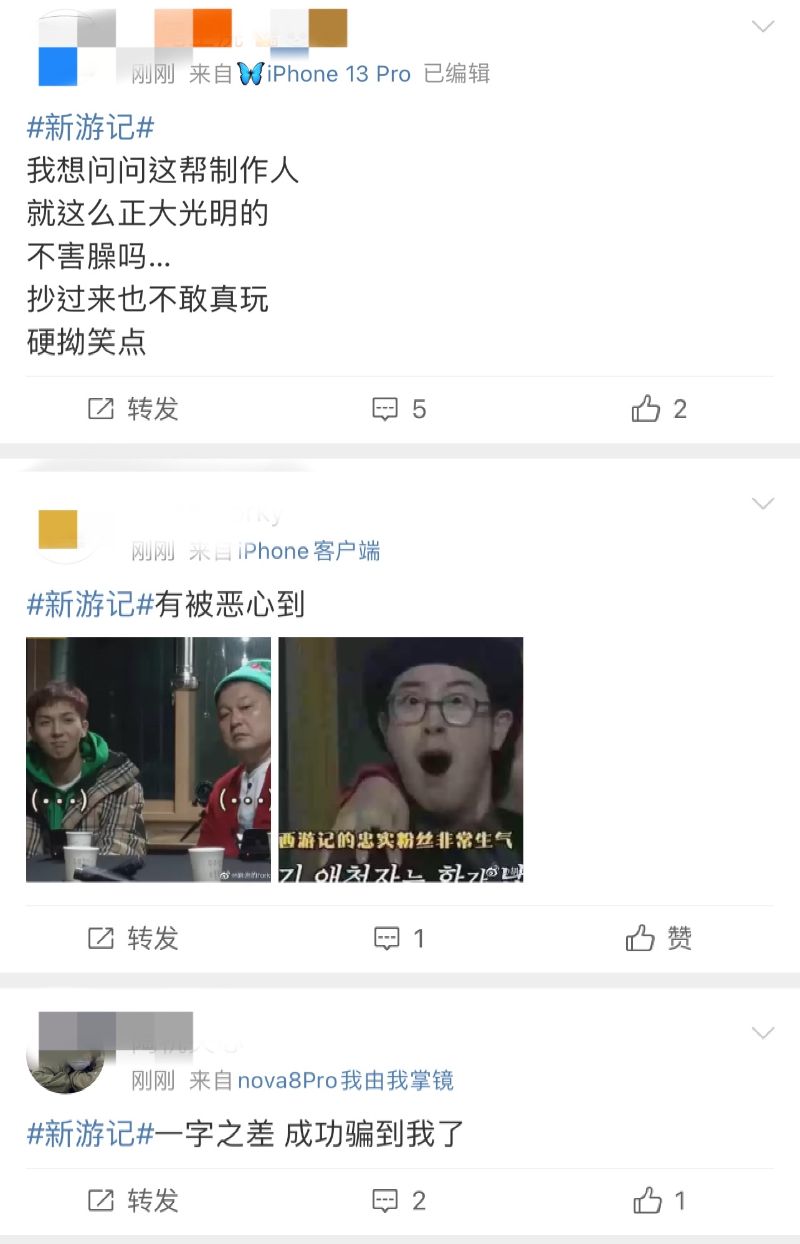
Task: Expand the chevron on the 有被恶心到 post
Action: 763,504
